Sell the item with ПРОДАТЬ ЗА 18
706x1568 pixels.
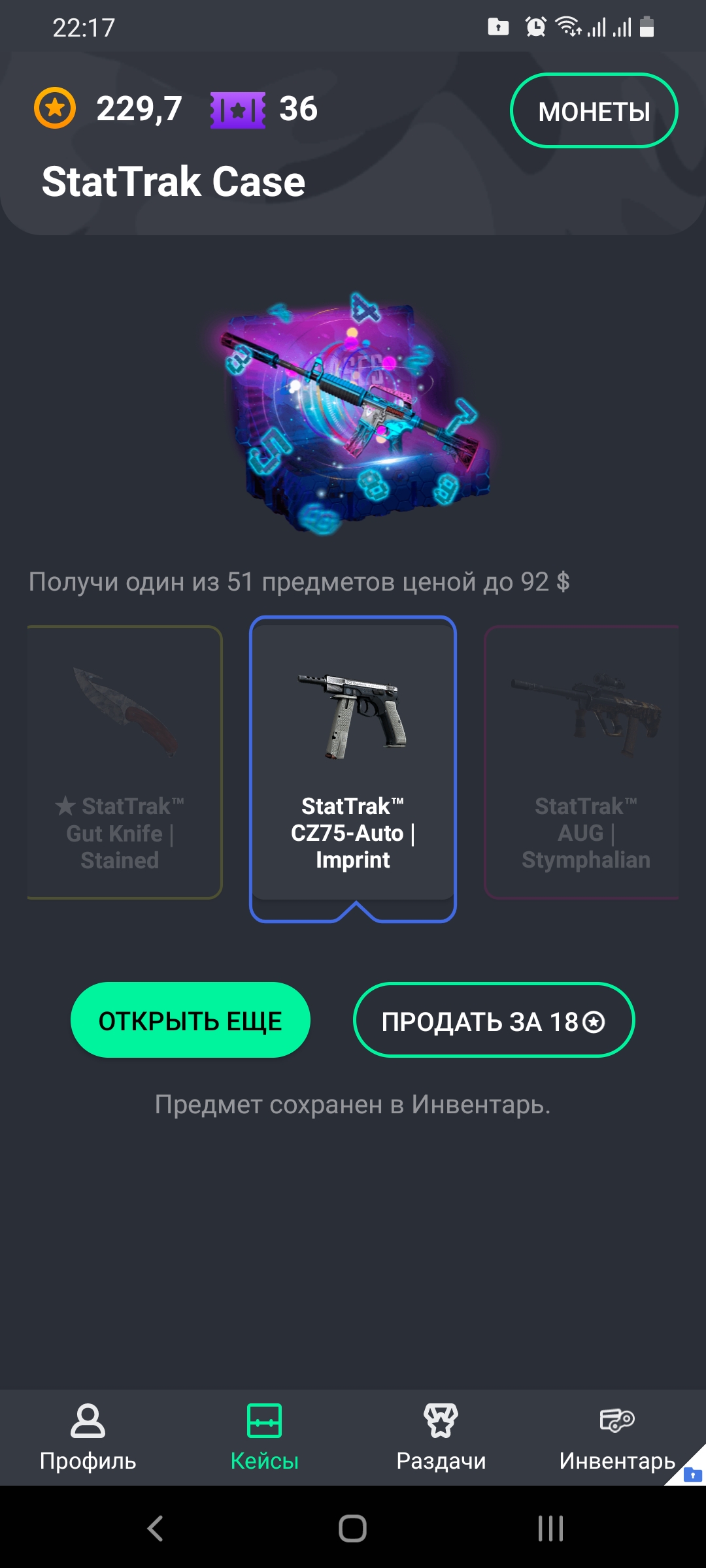tap(494, 1021)
